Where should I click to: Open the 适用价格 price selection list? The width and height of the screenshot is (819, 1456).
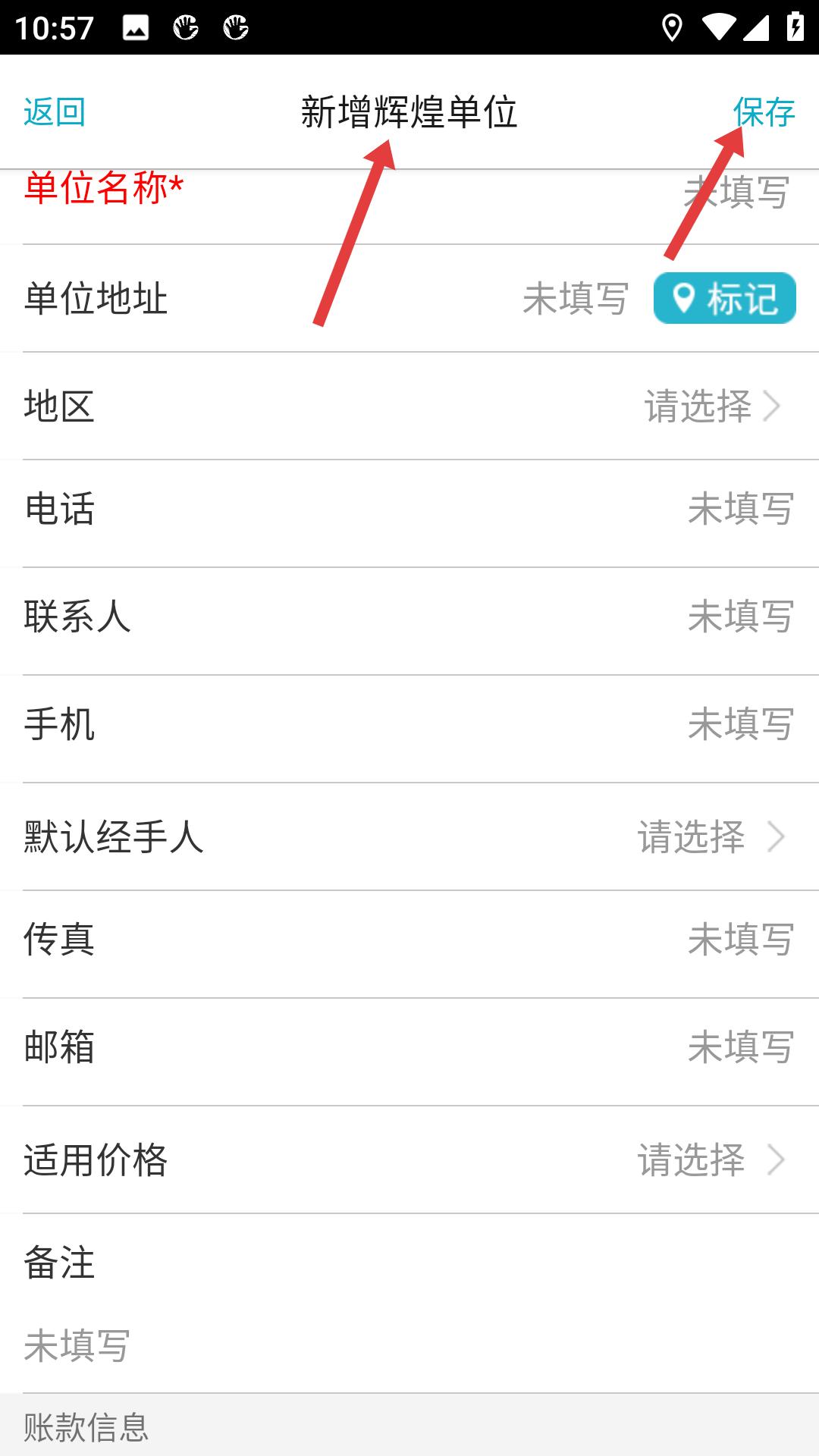pos(409,1159)
